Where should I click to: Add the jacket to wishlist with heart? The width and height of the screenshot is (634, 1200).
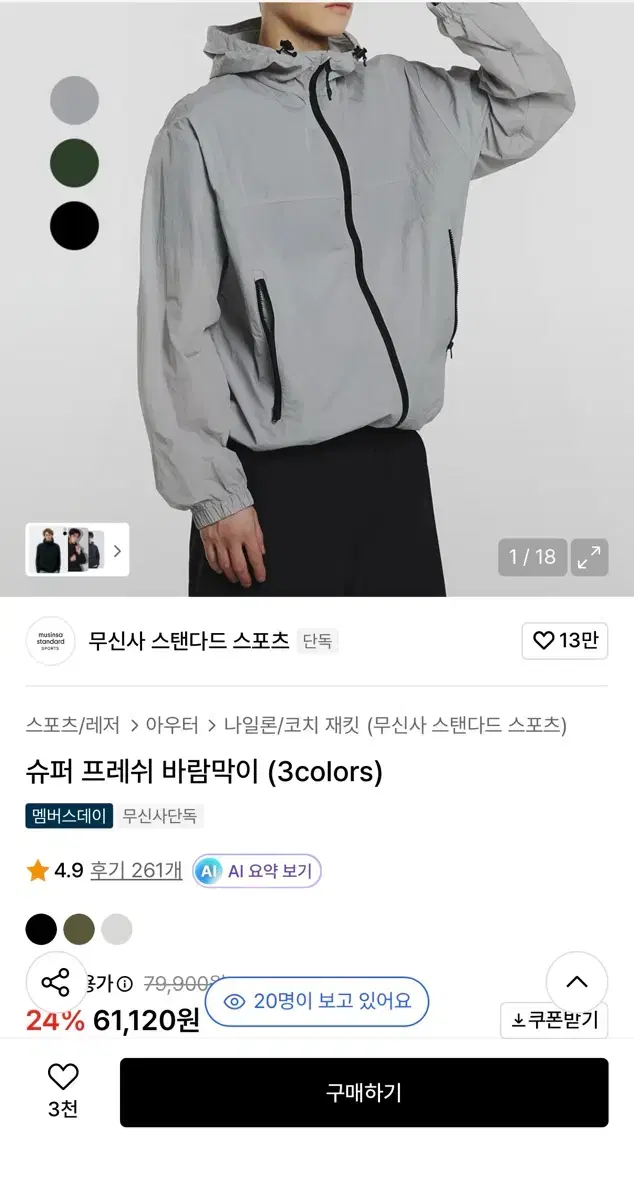[63, 1090]
